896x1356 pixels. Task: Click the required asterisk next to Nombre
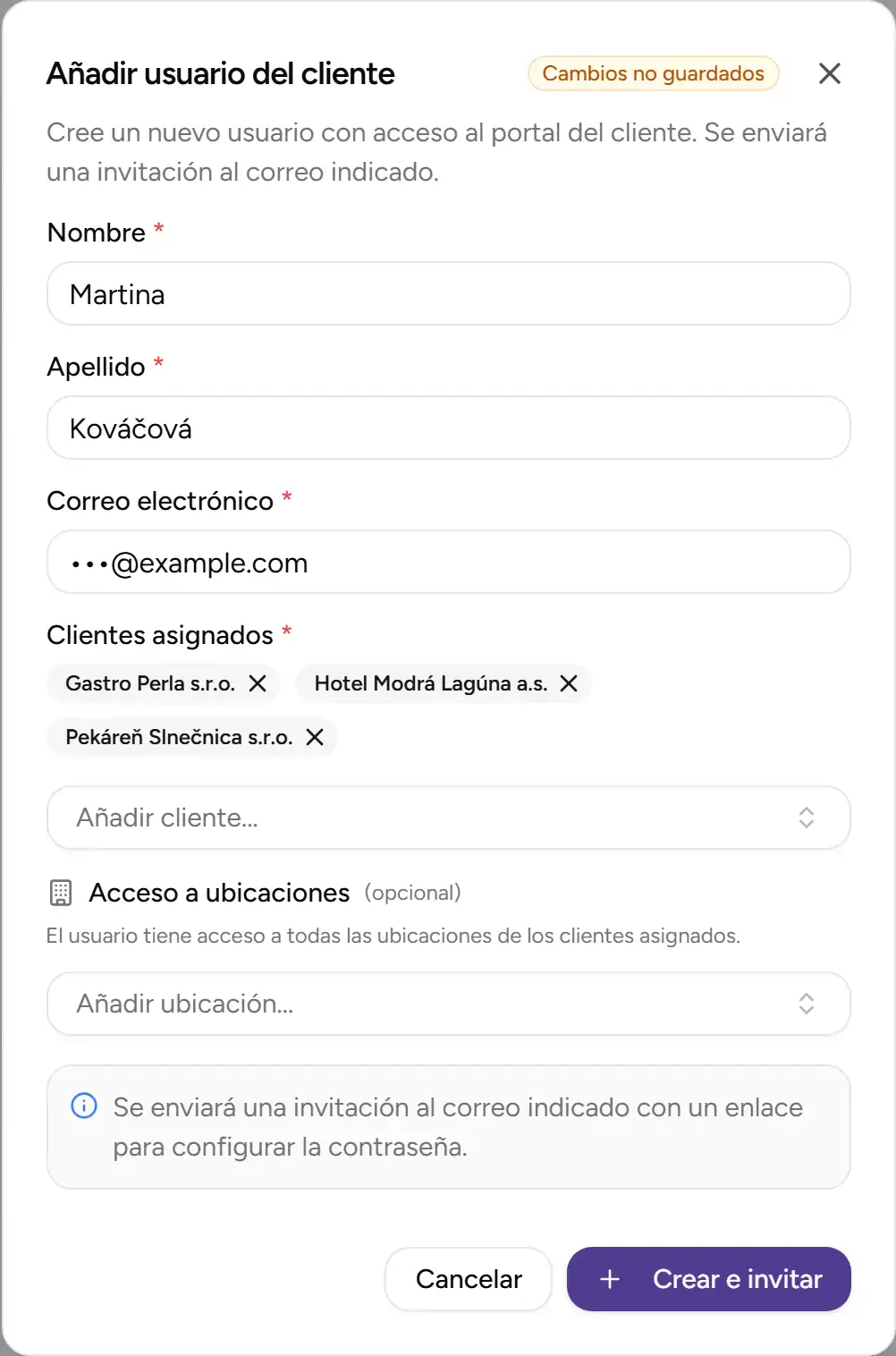[158, 228]
